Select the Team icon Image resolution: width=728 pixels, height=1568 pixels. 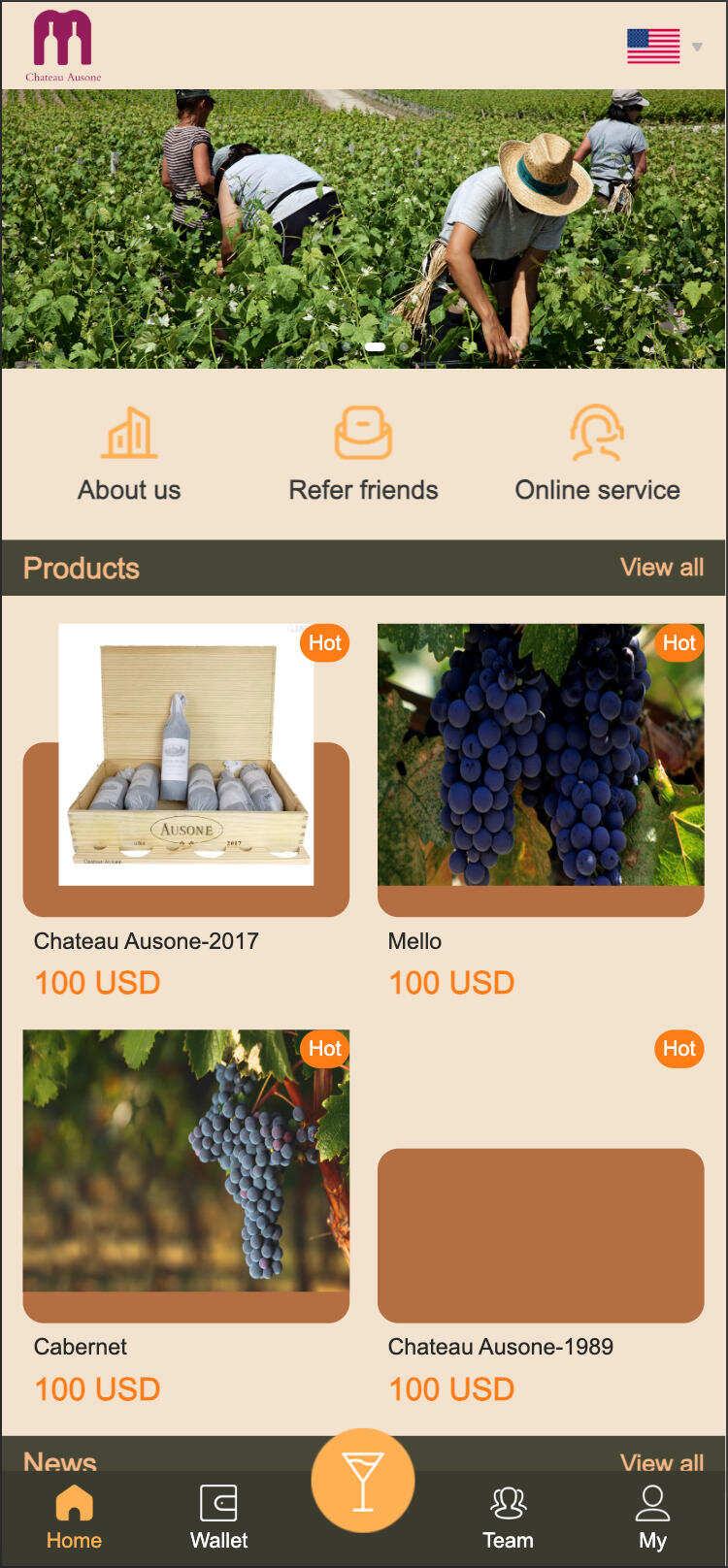[x=508, y=1501]
